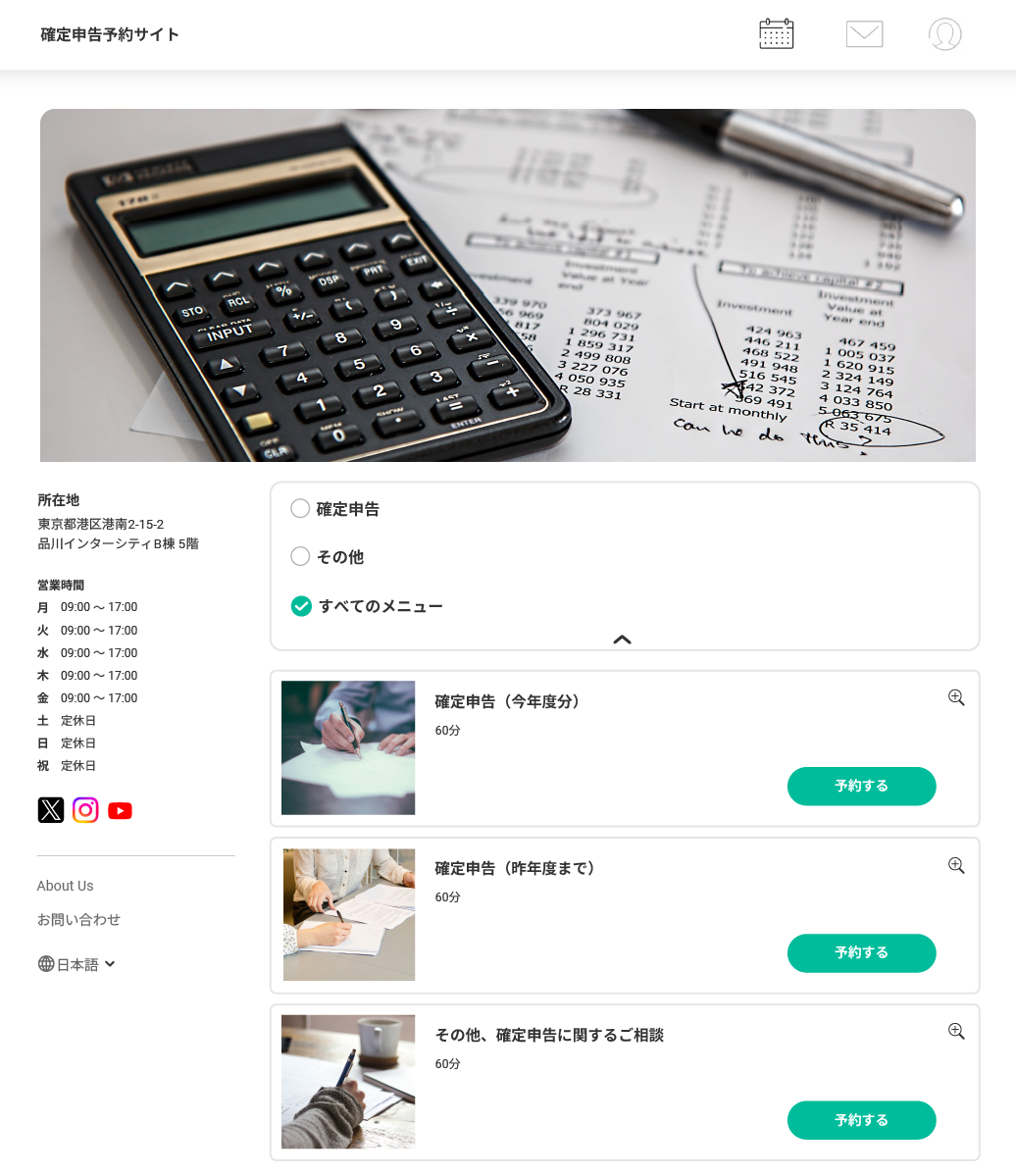Zoom details of 確定申告（今年度分）
Screen dimensions: 1016x1176
pos(956,697)
